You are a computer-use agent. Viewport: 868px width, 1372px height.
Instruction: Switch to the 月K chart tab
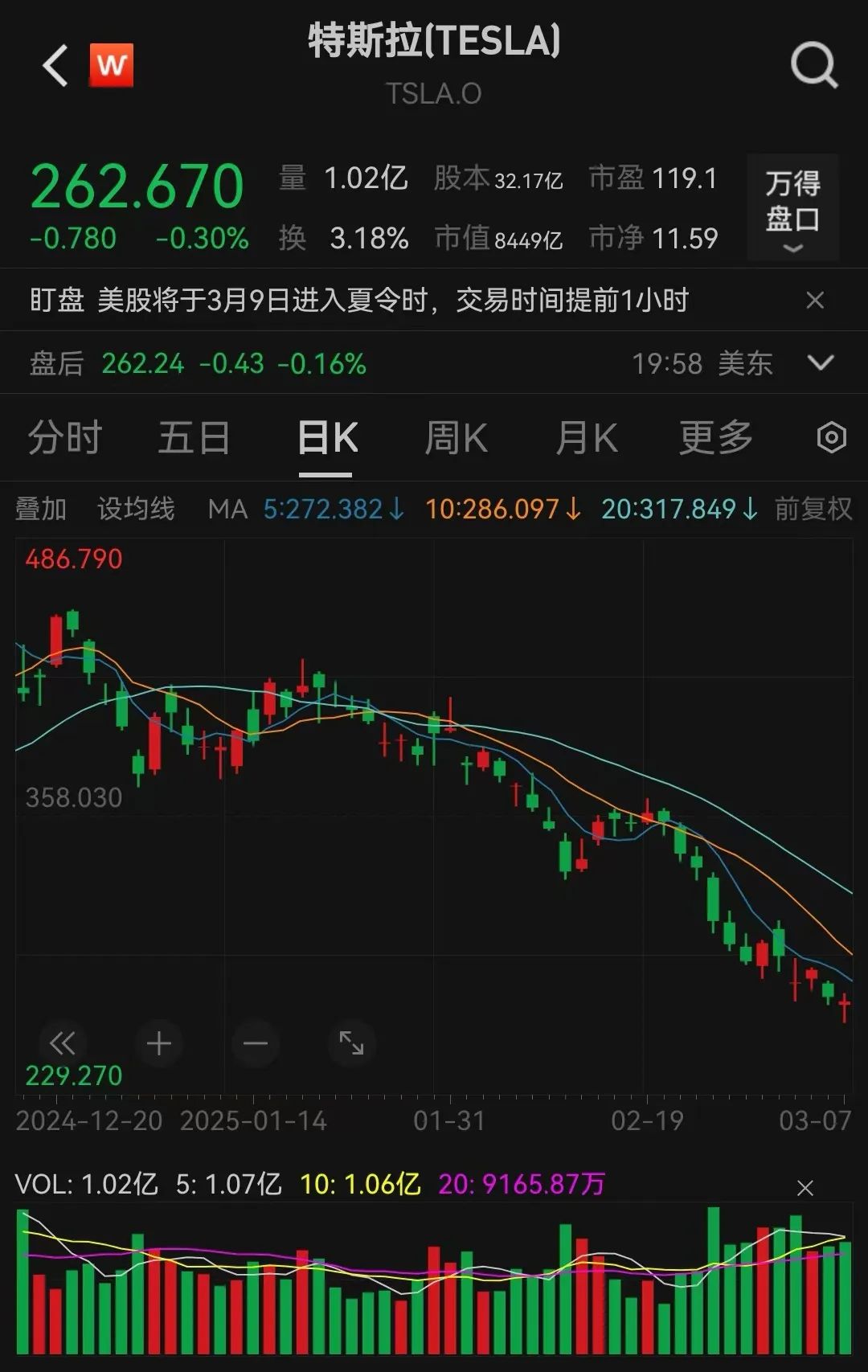coord(587,438)
